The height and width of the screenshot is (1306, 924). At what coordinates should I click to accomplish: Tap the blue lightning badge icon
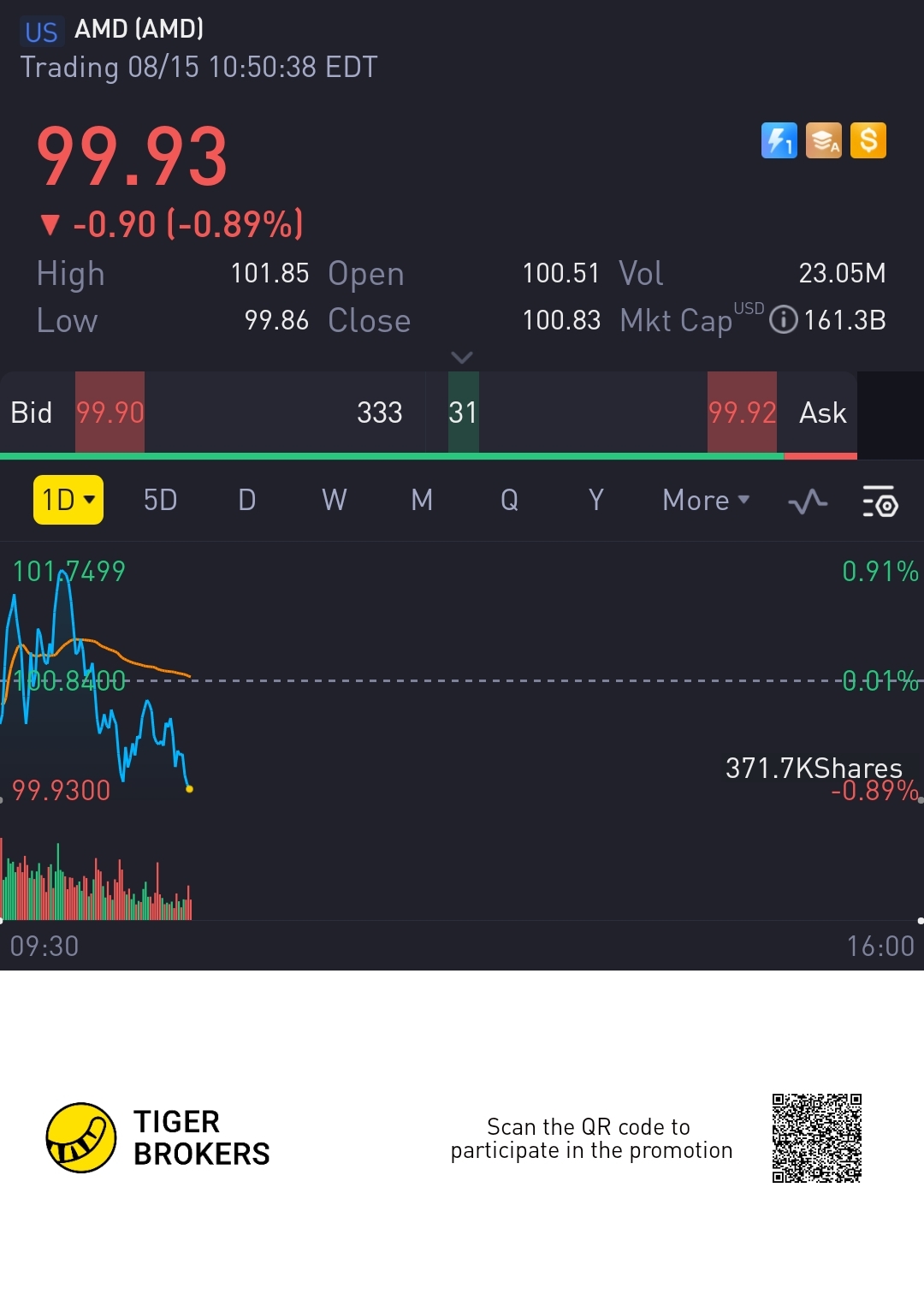click(x=779, y=140)
